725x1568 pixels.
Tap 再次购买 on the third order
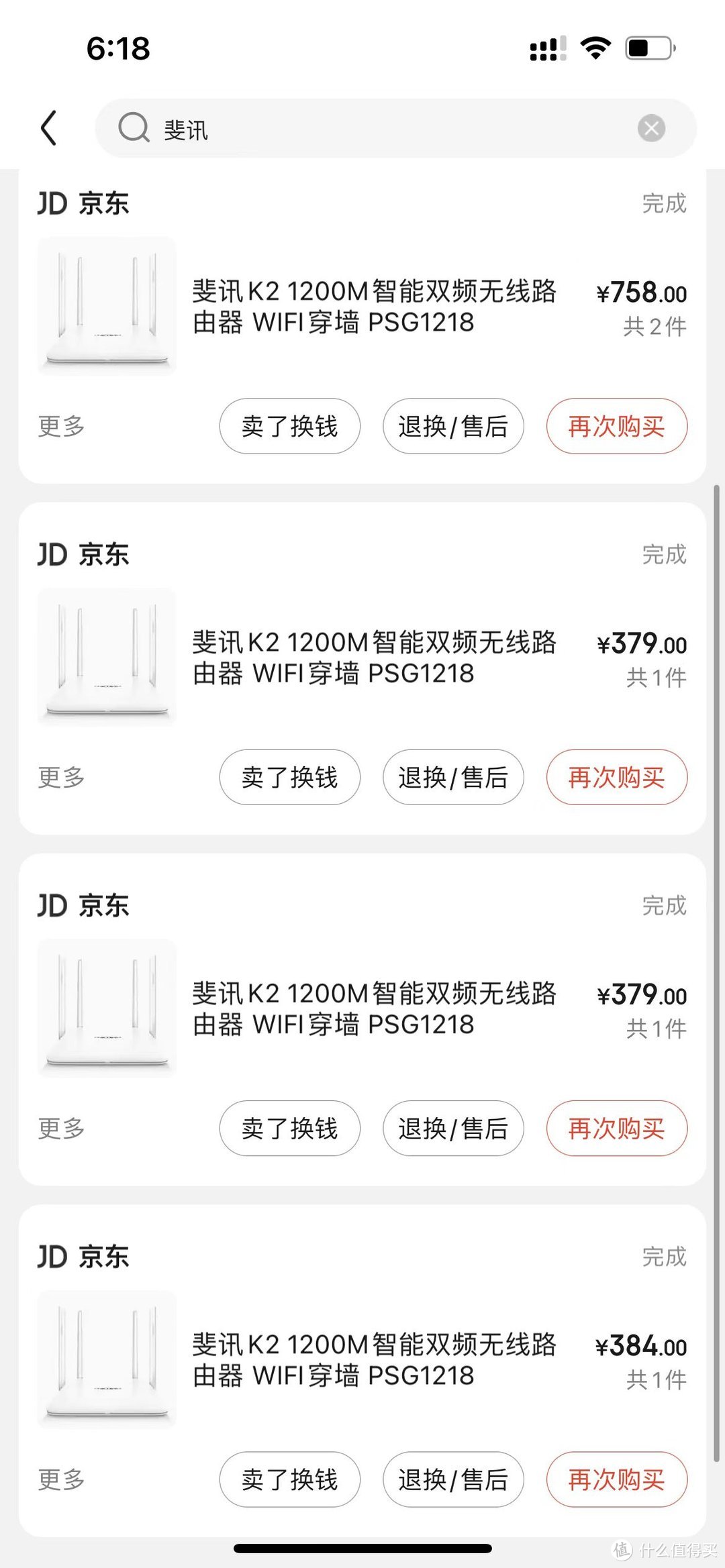(616, 1129)
